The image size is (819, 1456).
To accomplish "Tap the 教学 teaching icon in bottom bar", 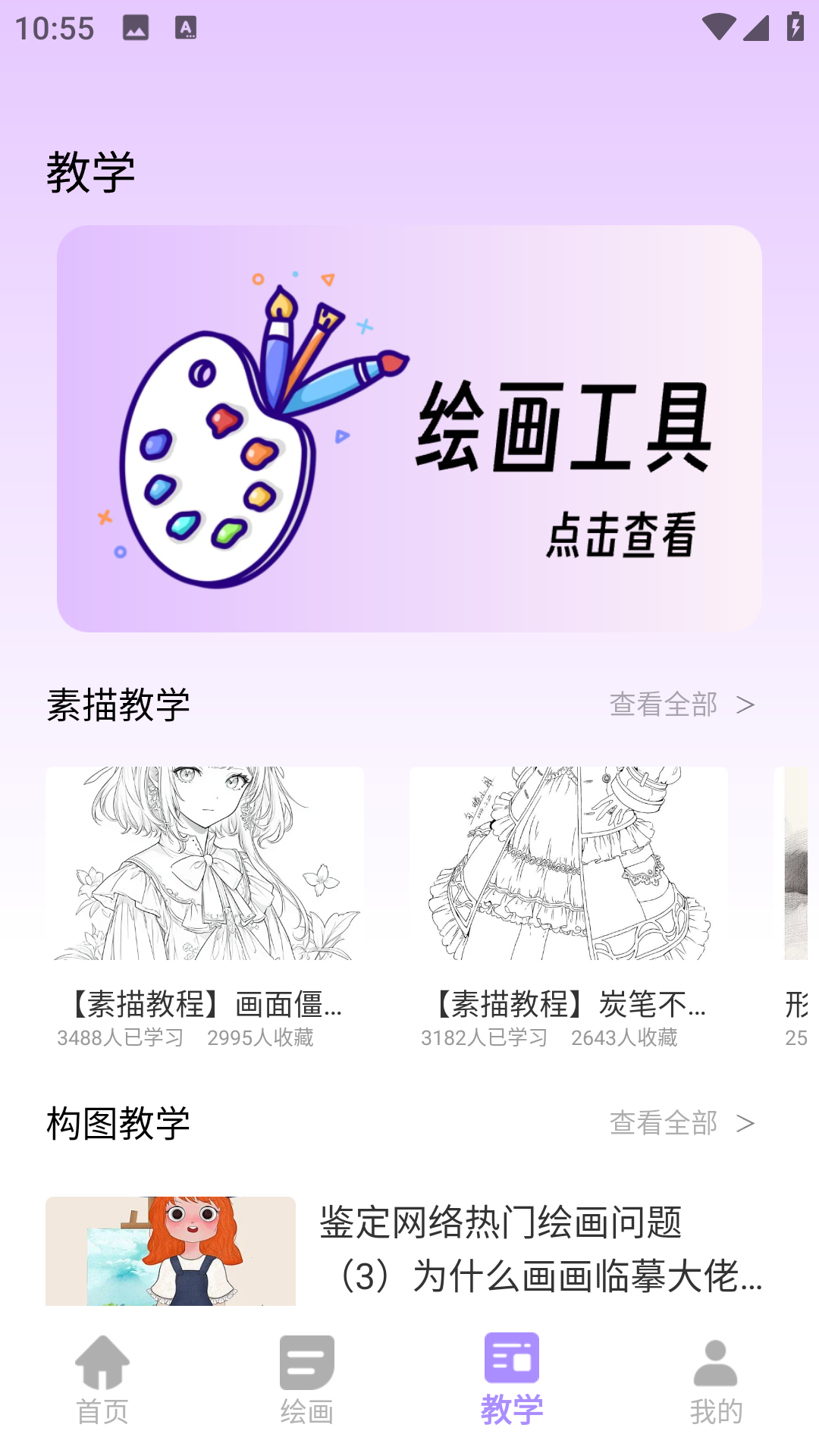I will [x=512, y=1361].
